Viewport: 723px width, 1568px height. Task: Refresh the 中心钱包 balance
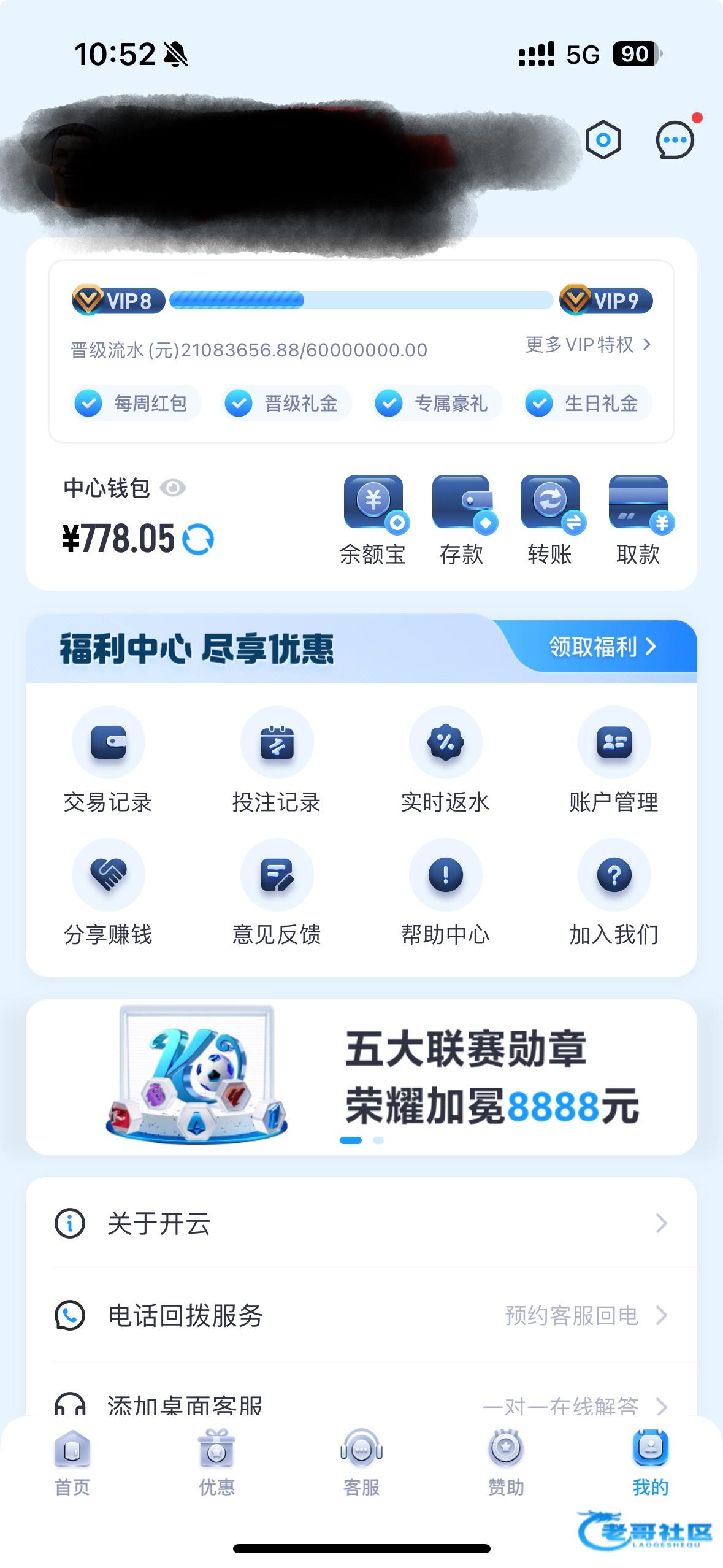199,540
